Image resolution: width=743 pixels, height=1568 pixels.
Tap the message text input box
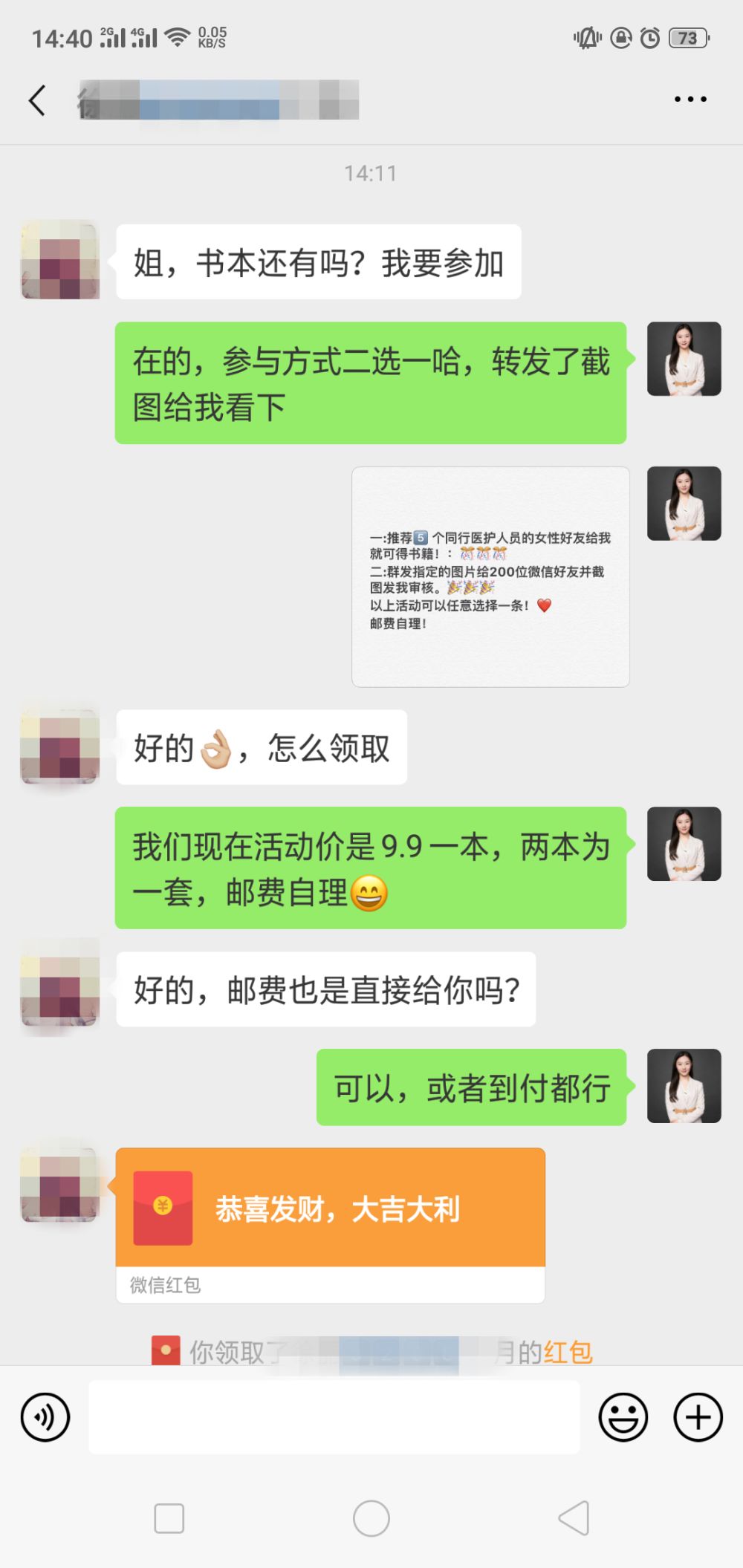point(334,1417)
